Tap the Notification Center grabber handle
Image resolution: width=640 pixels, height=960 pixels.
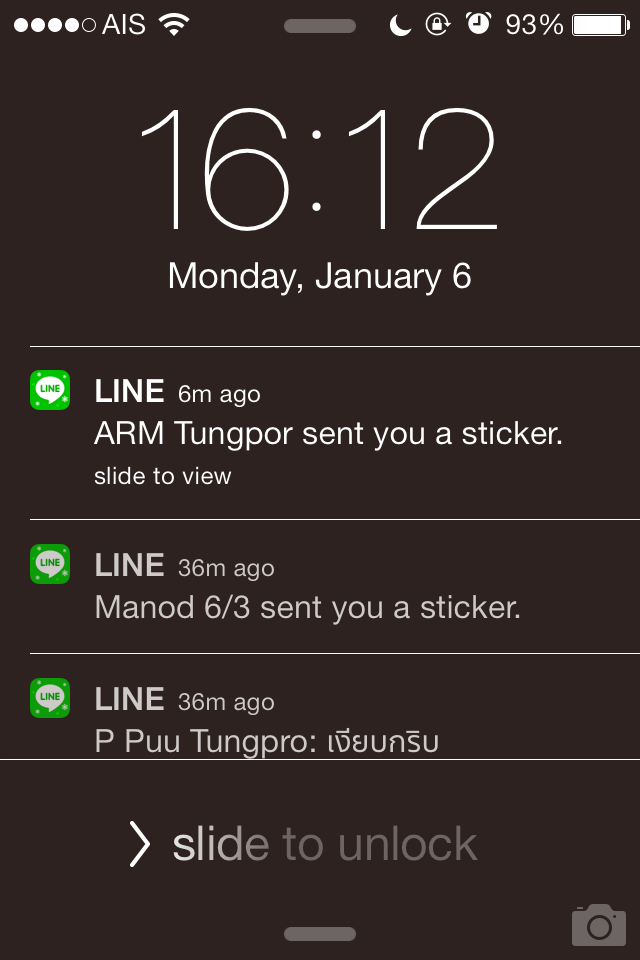click(320, 26)
